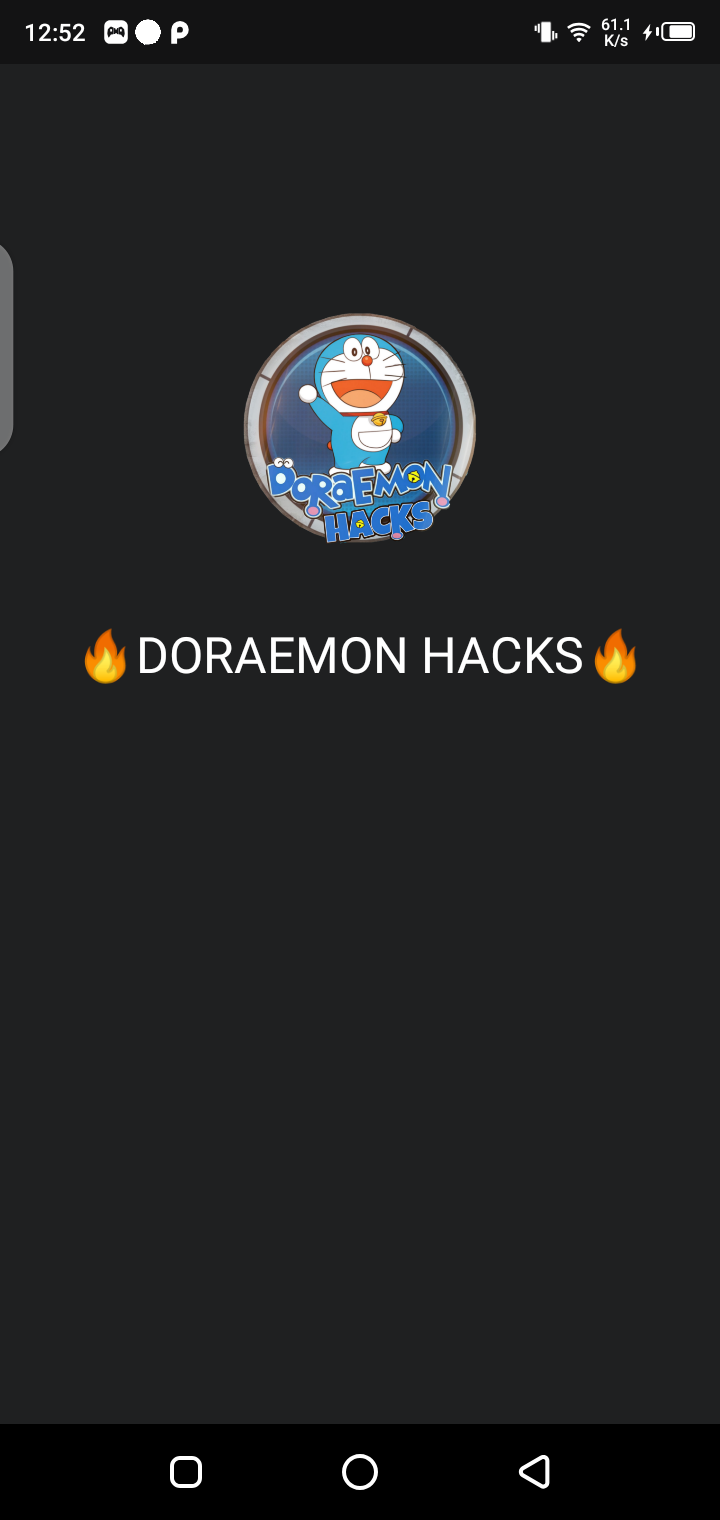This screenshot has width=720, height=1520.
Task: Go back with the navigation bar's back button
Action: click(x=534, y=1471)
